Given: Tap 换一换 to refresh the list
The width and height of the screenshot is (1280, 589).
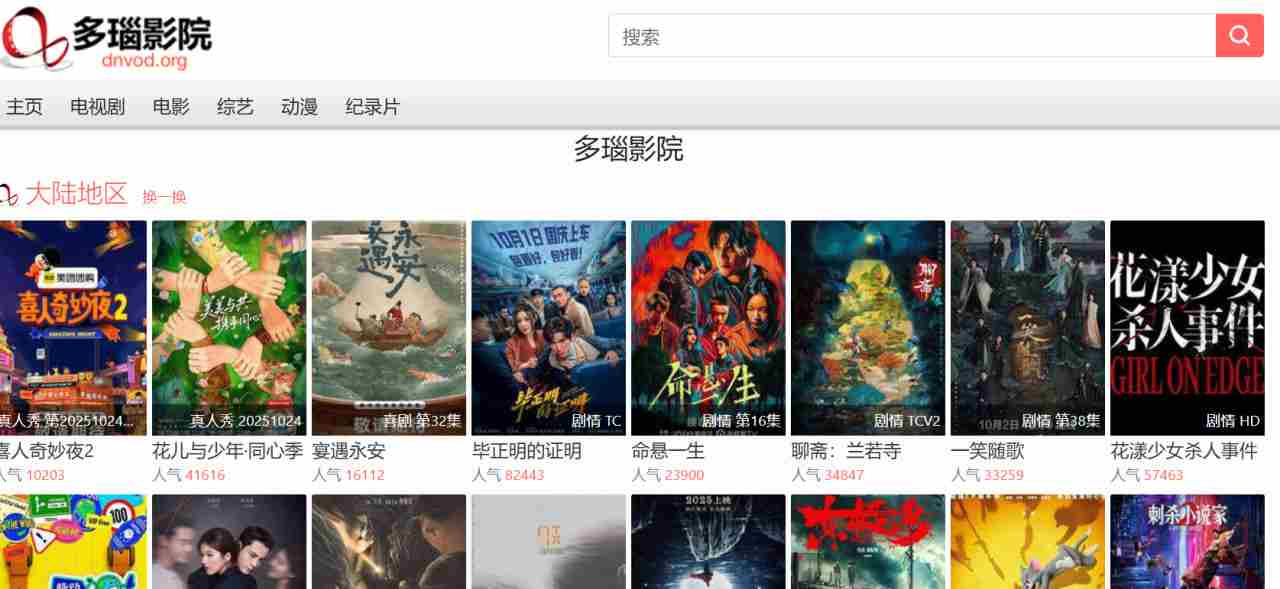Looking at the screenshot, I should pyautogui.click(x=164, y=196).
